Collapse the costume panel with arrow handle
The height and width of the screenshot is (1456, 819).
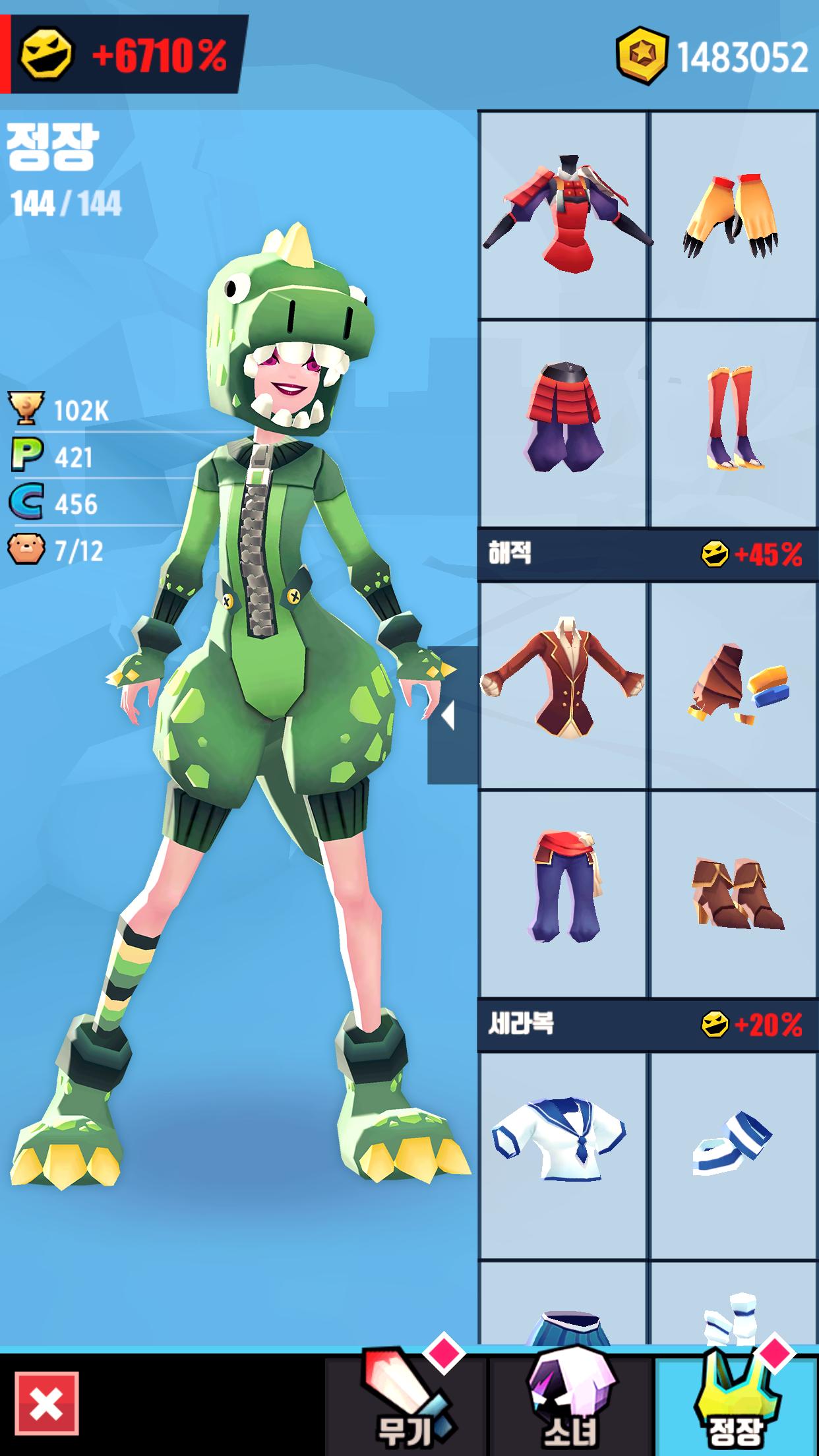[x=452, y=715]
